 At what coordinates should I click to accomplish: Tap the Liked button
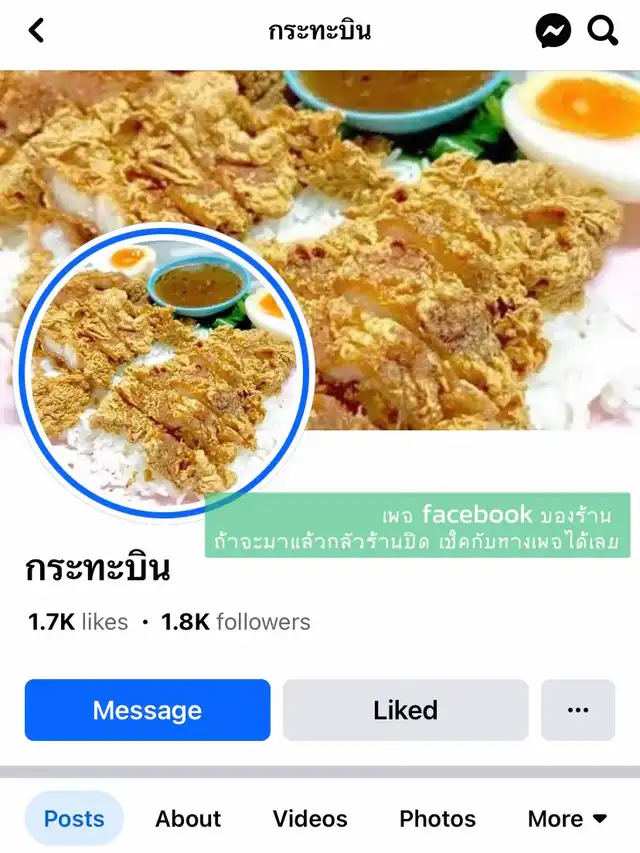[x=405, y=710]
